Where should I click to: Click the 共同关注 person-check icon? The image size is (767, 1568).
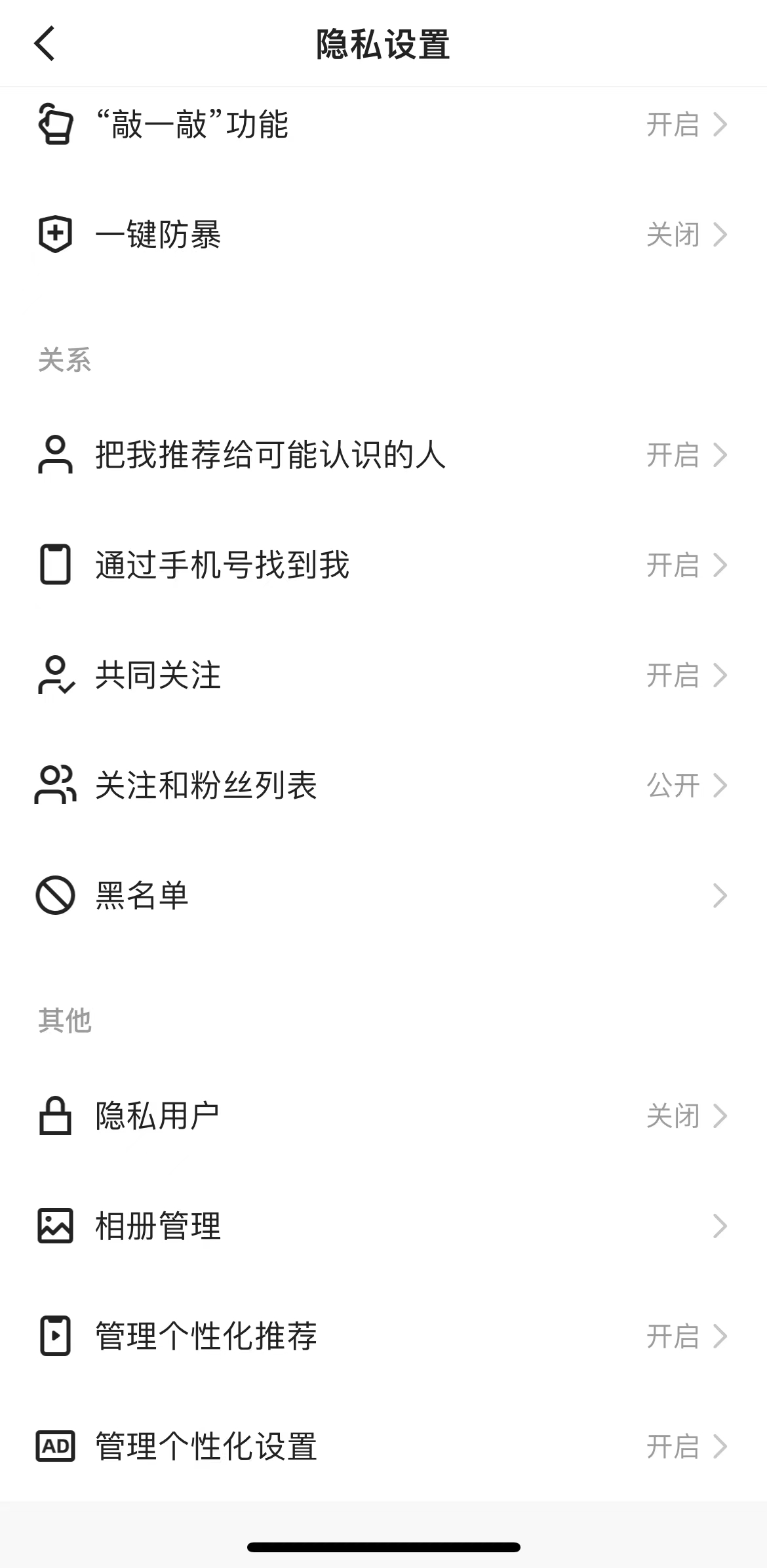tap(56, 673)
